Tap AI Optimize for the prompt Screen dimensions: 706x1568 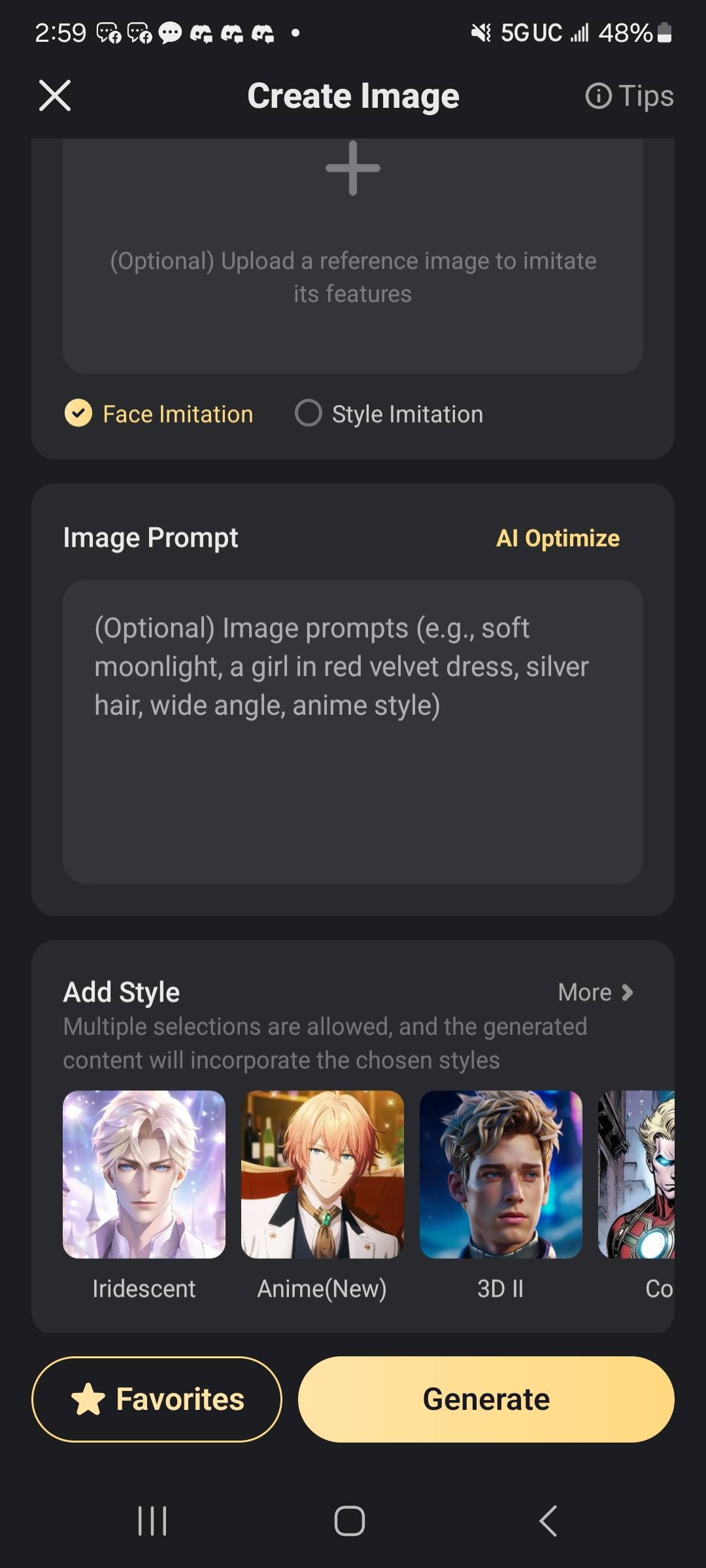[x=557, y=538]
